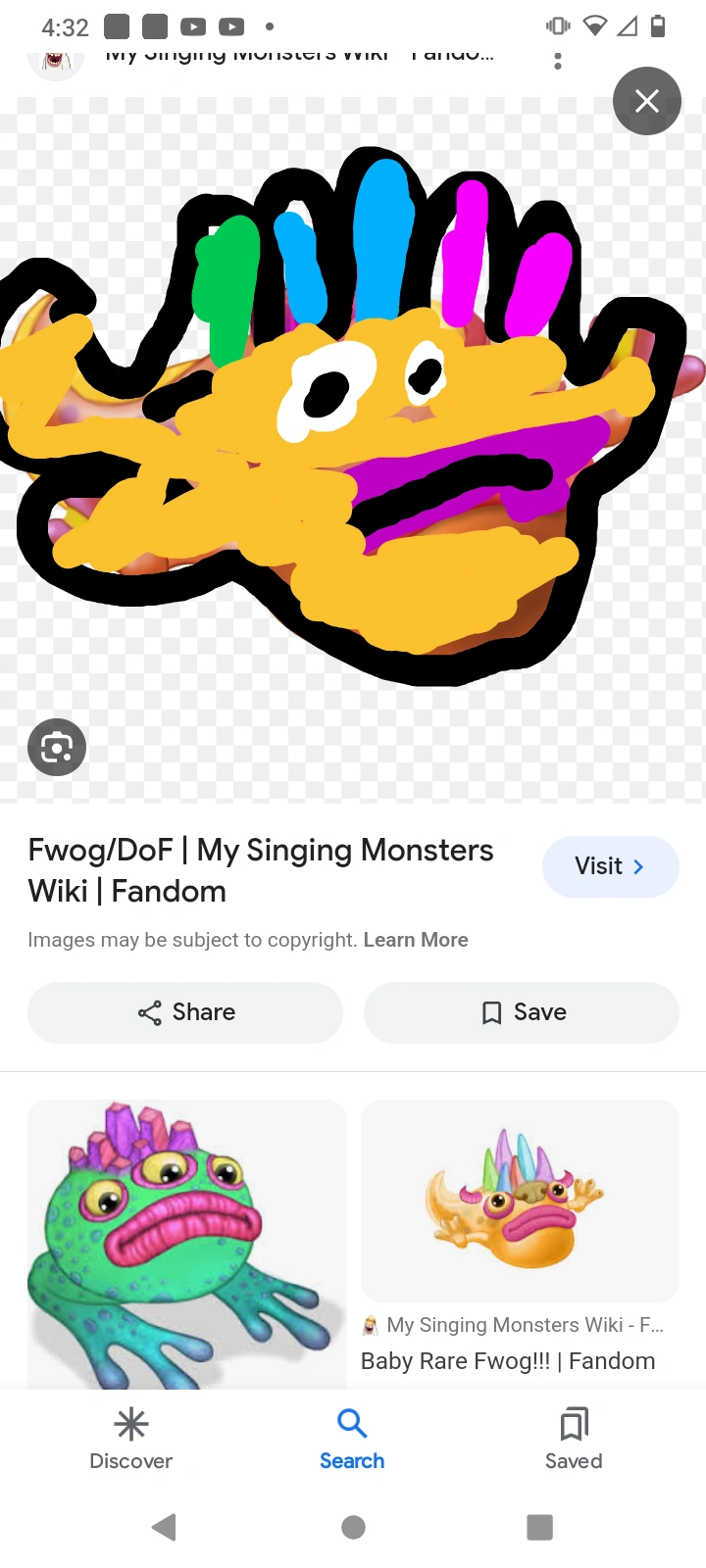Open Google Lens on the image
This screenshot has width=706, height=1568.
(56, 747)
